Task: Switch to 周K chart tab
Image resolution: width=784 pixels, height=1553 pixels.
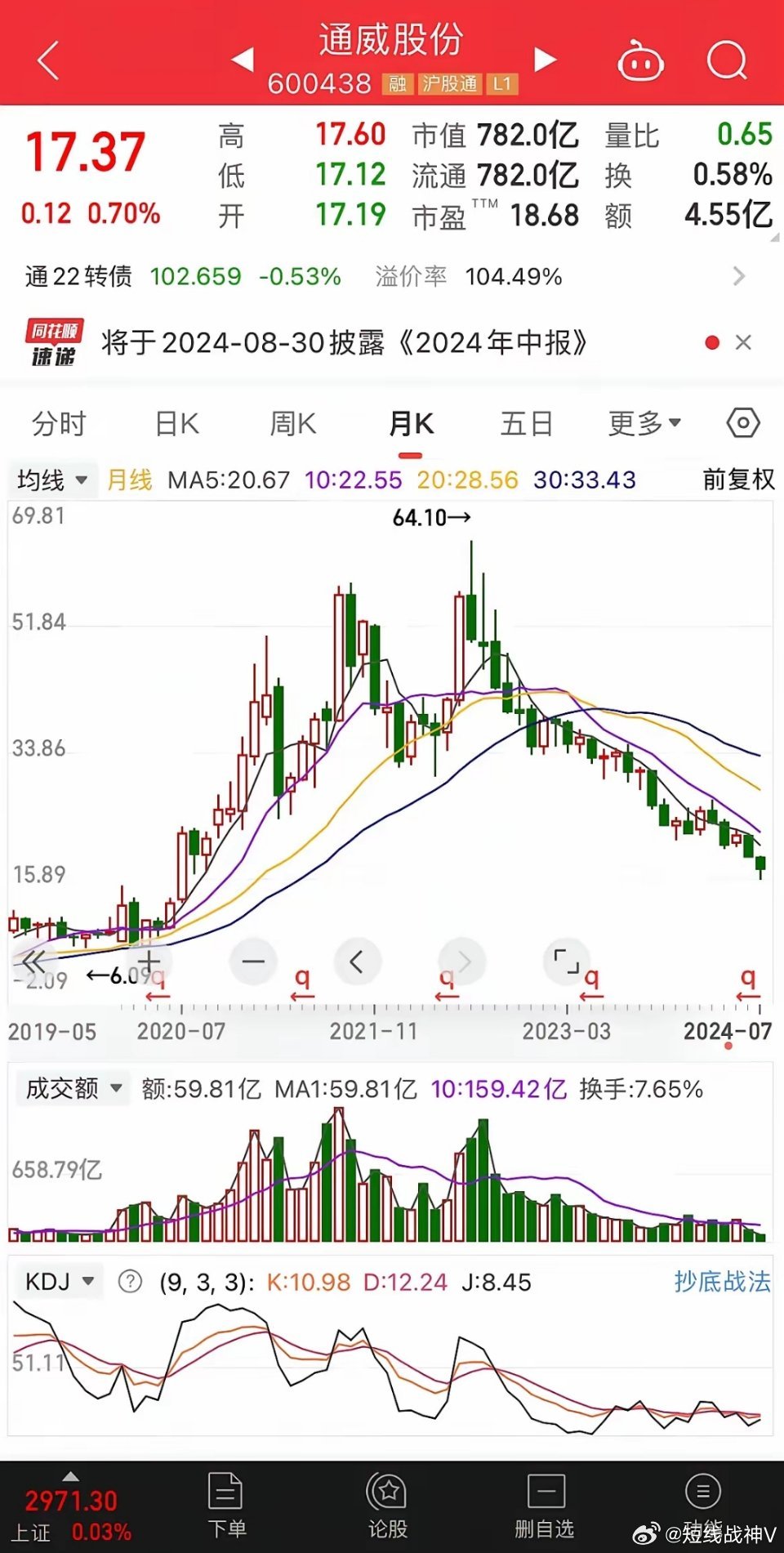Action: tap(292, 424)
